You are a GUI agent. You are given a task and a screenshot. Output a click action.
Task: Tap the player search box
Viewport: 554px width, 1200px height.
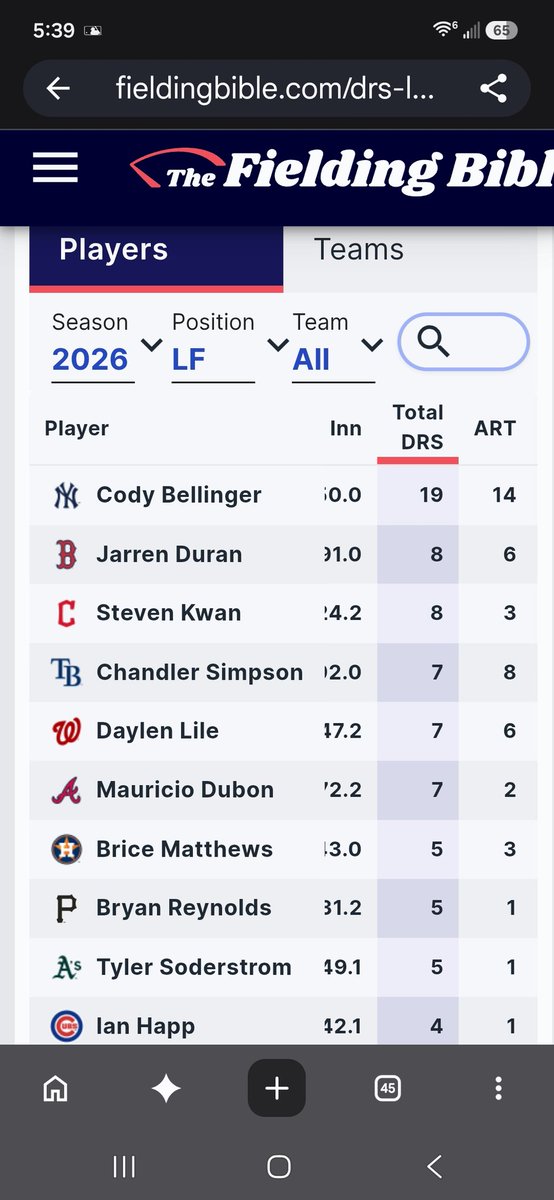pyautogui.click(x=463, y=342)
